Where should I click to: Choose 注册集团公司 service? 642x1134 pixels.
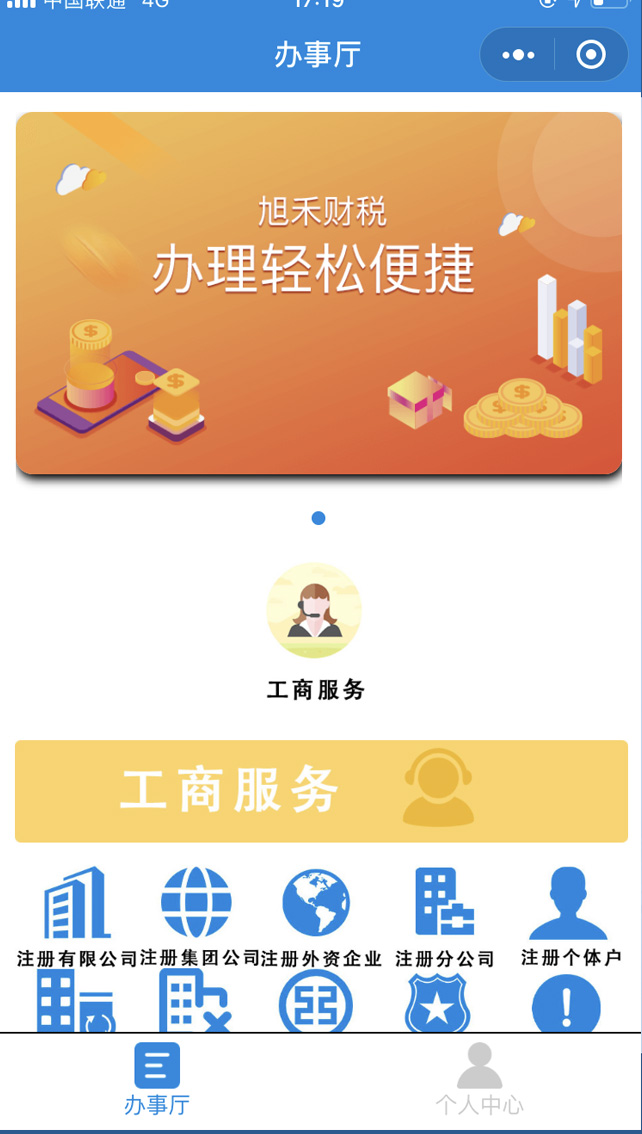(197, 915)
